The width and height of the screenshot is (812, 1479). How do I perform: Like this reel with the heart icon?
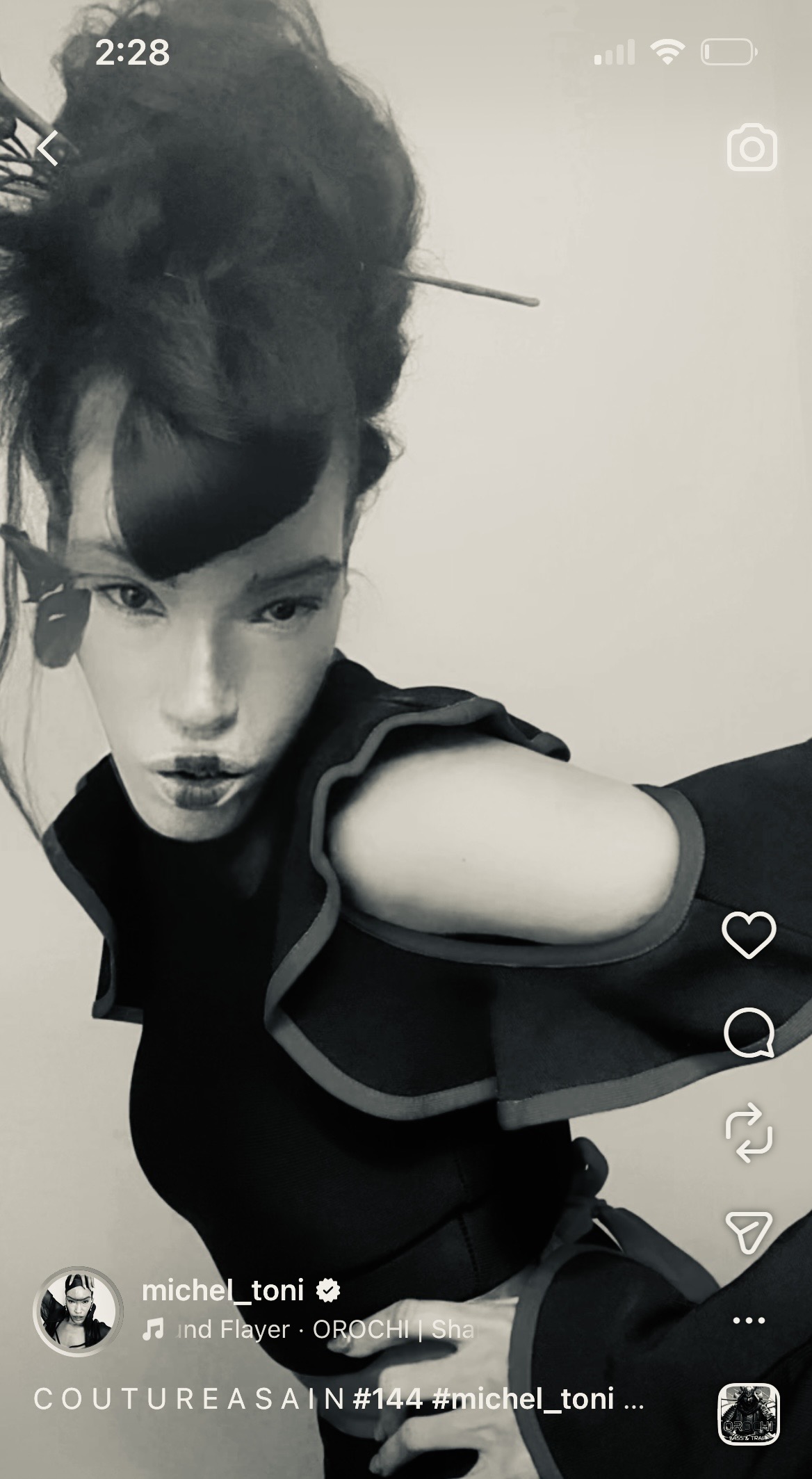[749, 935]
